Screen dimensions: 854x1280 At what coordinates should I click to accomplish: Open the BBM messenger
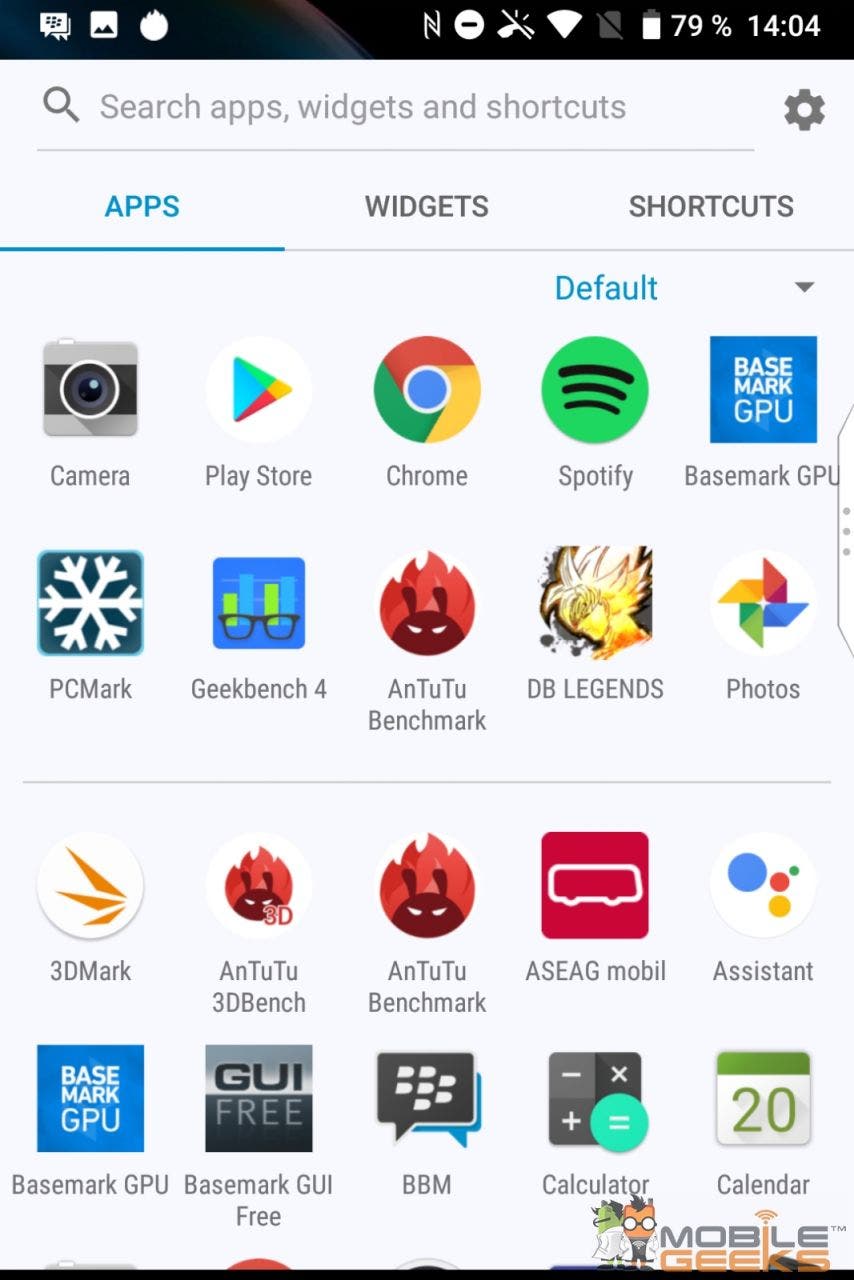427,1099
